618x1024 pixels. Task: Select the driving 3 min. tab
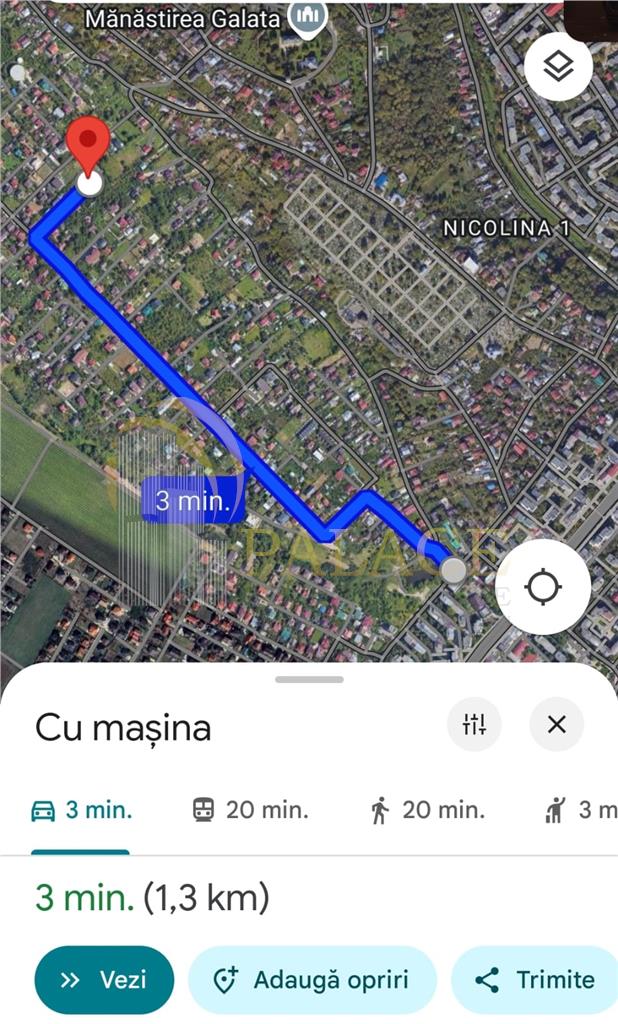pyautogui.click(x=81, y=810)
